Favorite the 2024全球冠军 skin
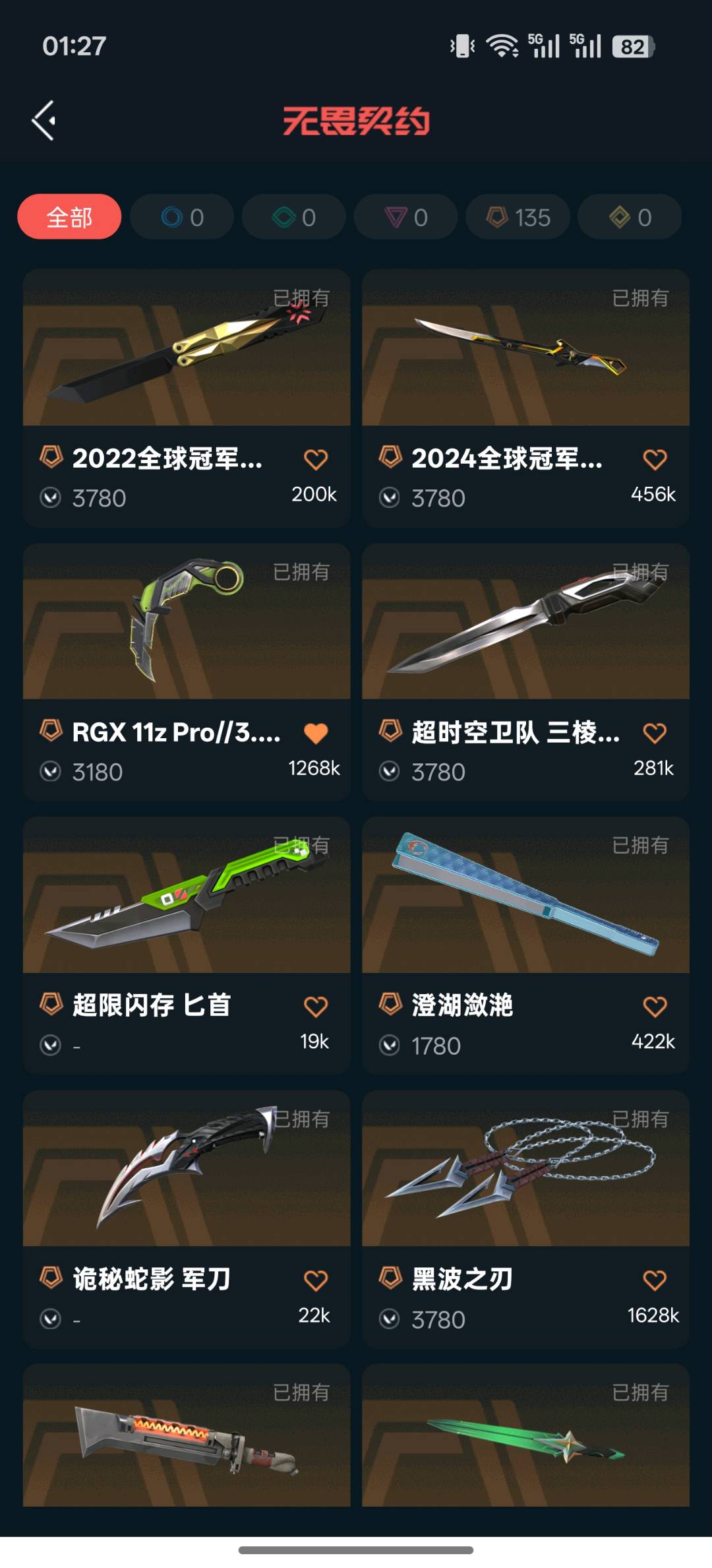Image resolution: width=712 pixels, height=1568 pixels. pyautogui.click(x=655, y=459)
